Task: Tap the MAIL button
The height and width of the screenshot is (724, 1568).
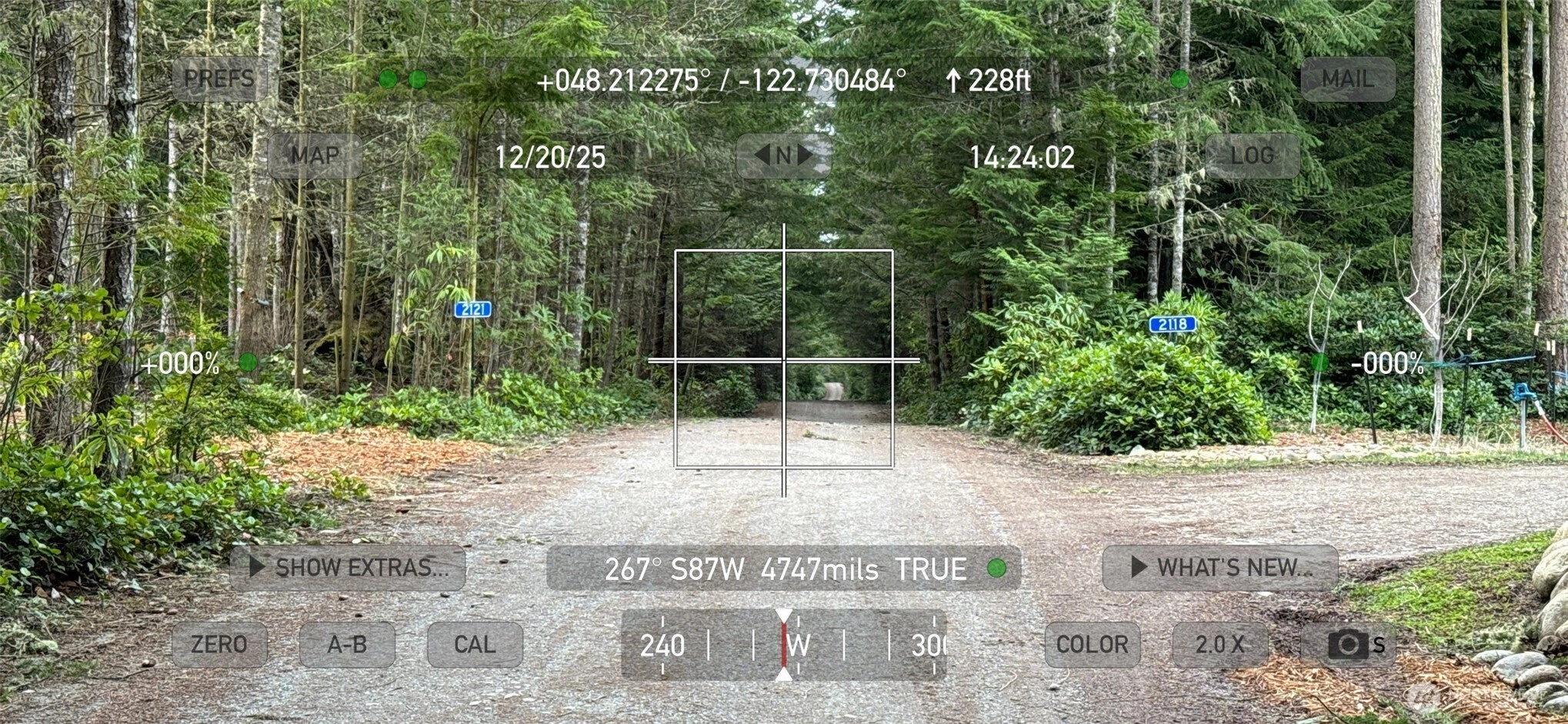Action: (x=1347, y=79)
